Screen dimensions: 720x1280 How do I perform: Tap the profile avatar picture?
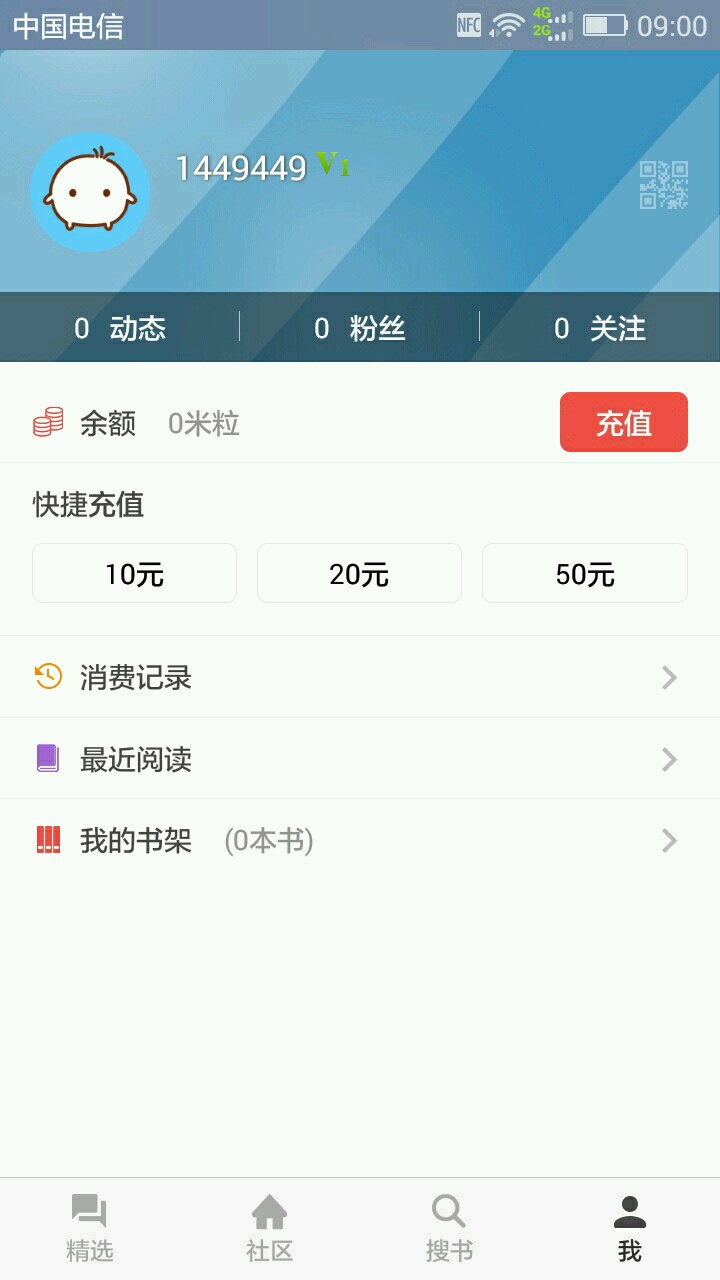click(x=90, y=191)
